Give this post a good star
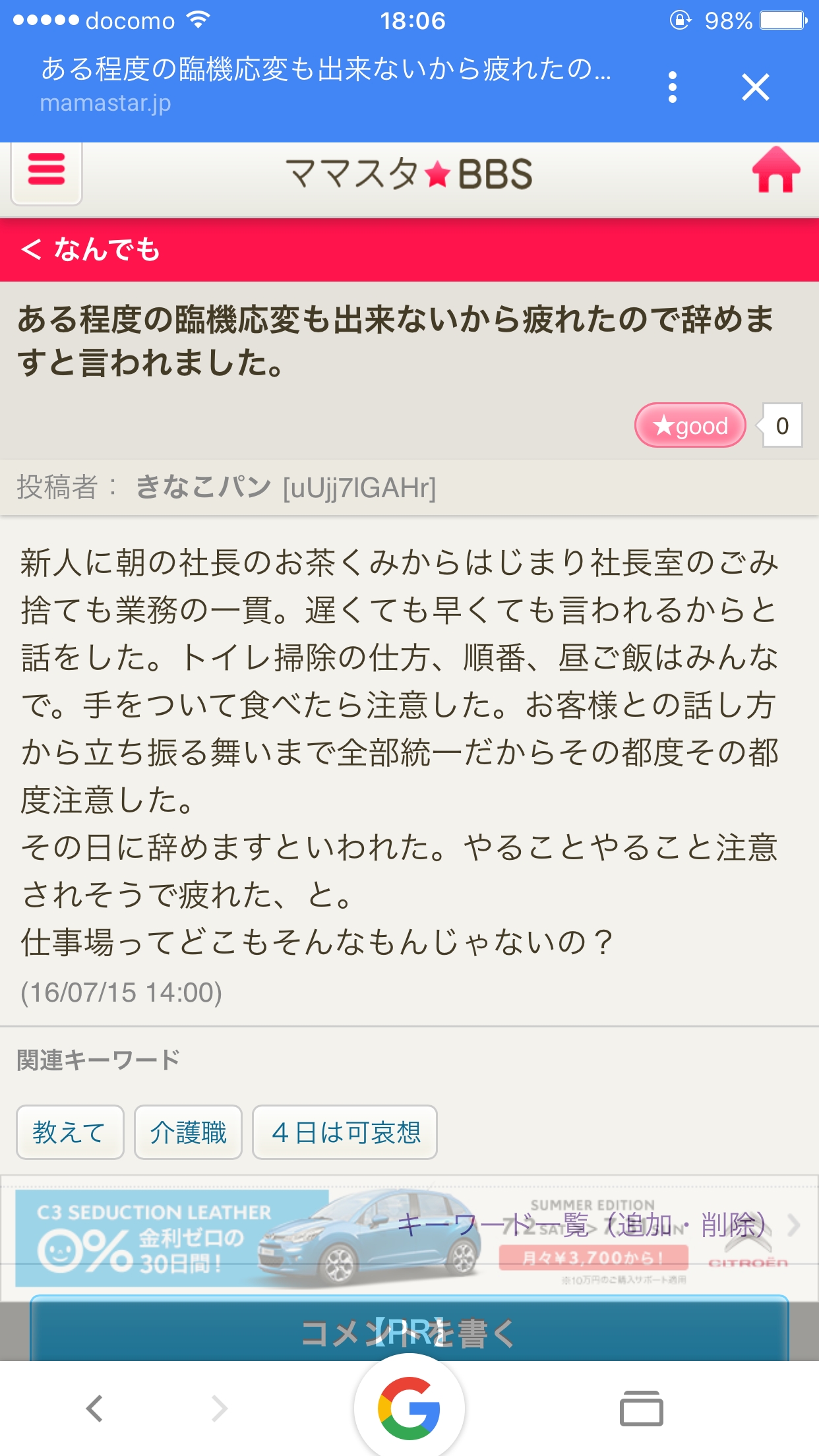The width and height of the screenshot is (819, 1456). point(690,425)
